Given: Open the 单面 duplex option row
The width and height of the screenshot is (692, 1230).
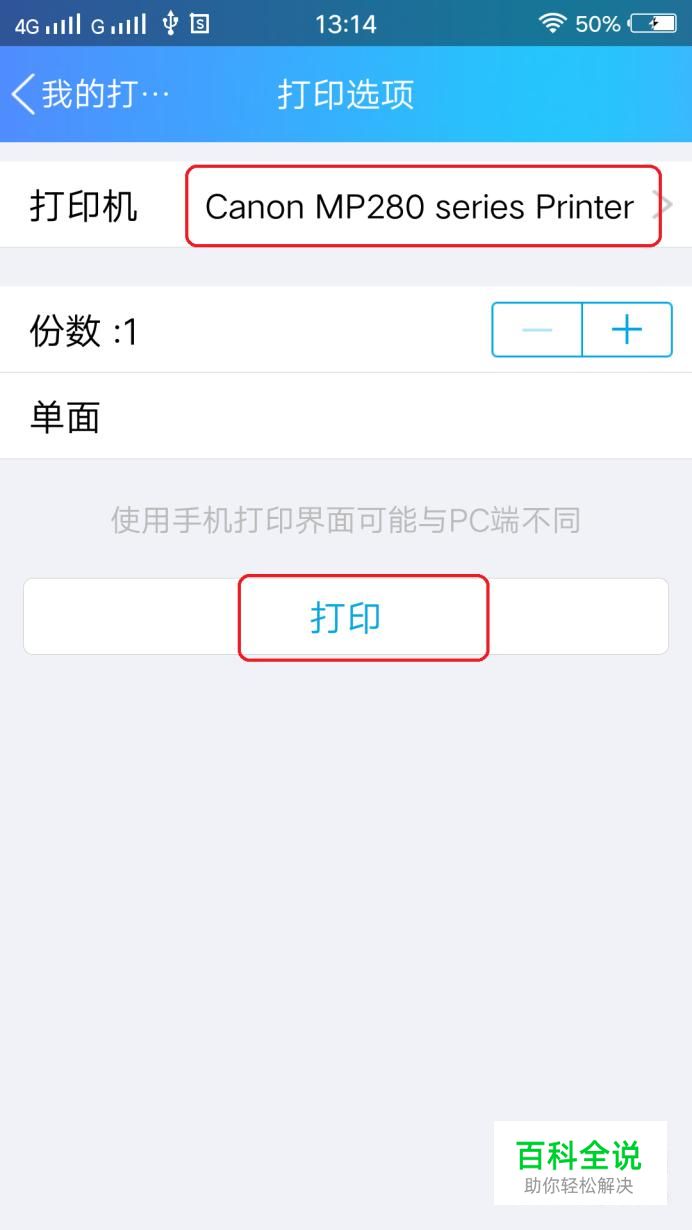Looking at the screenshot, I should (x=346, y=417).
